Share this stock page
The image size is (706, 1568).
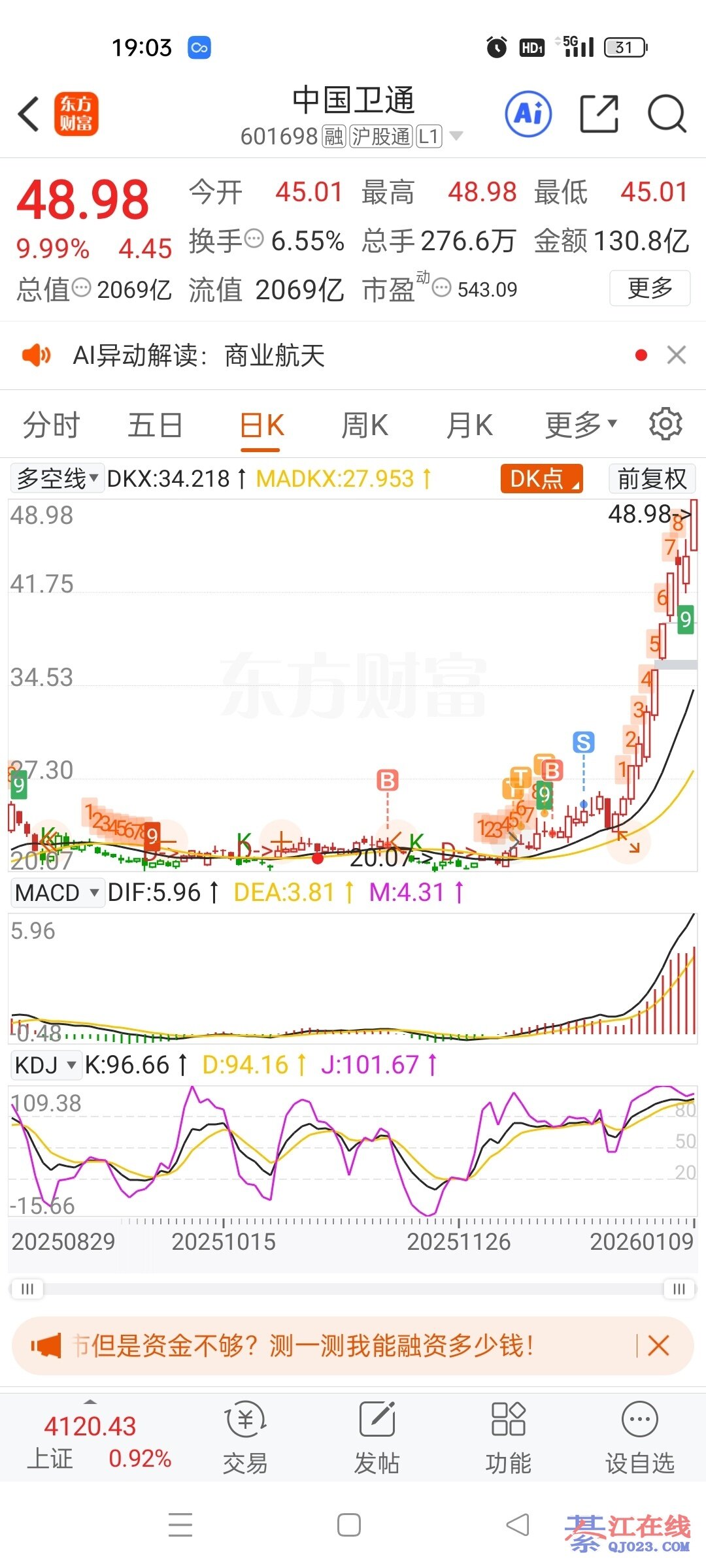pos(599,114)
